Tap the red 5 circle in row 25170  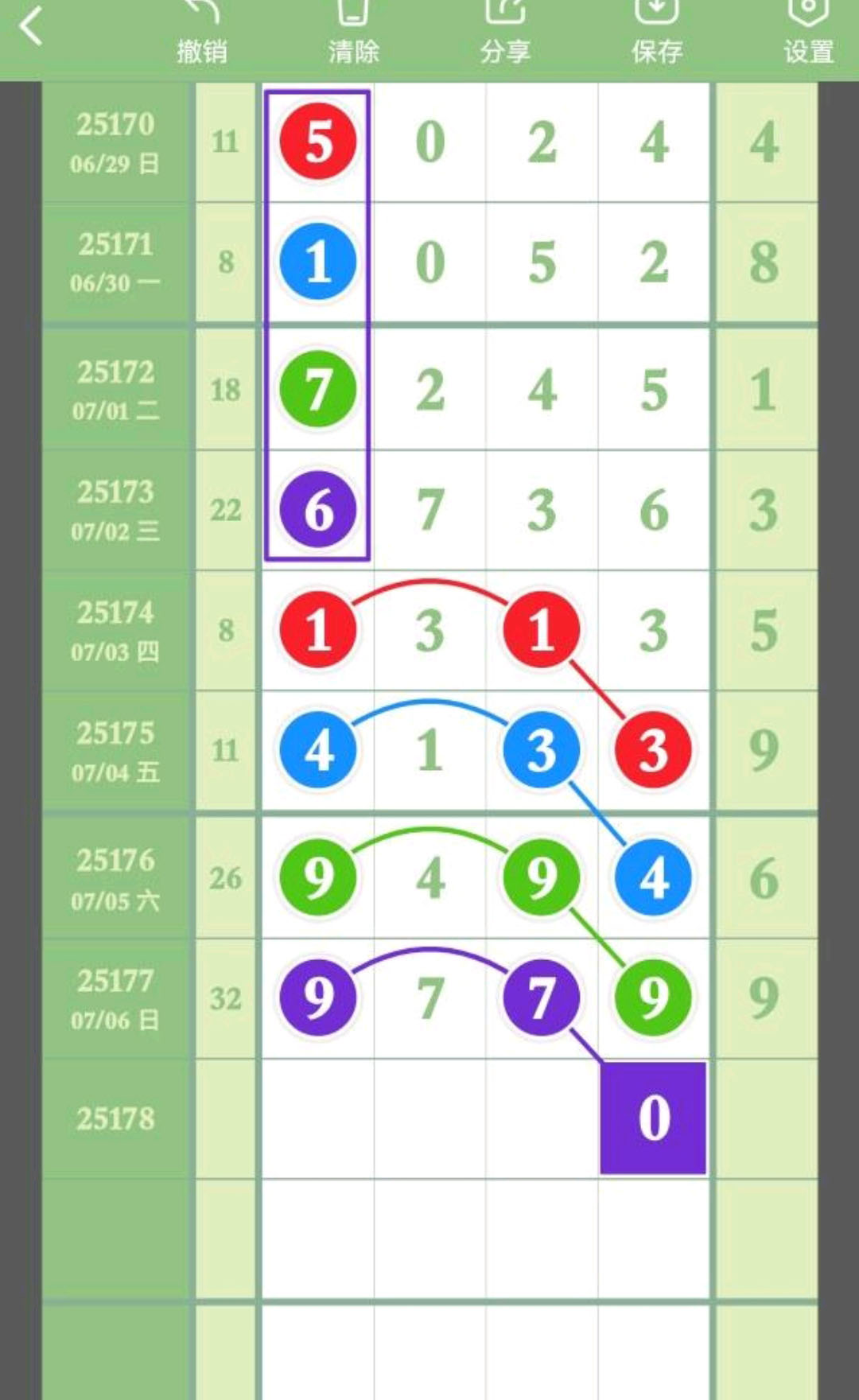click(x=318, y=142)
